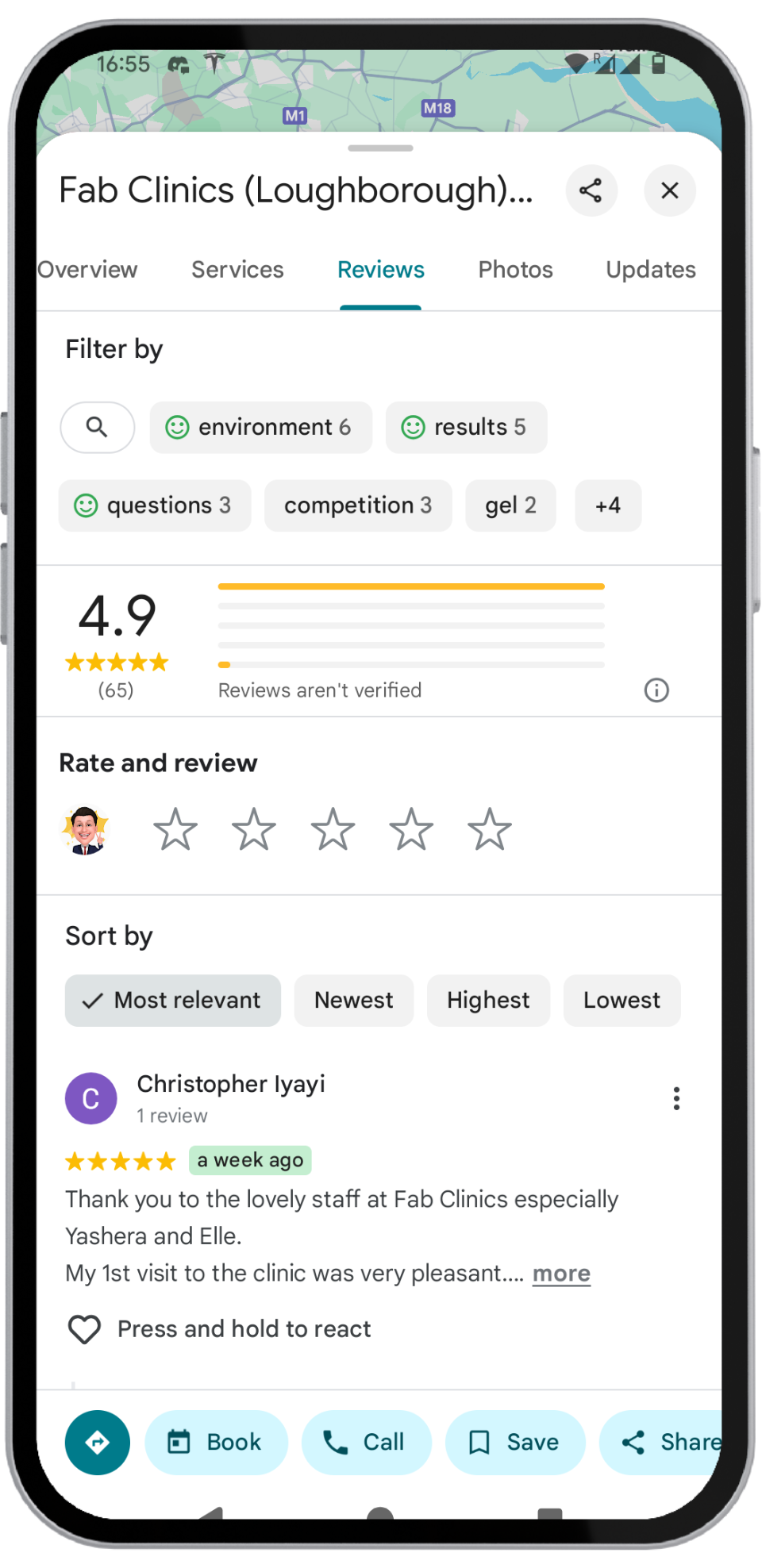This screenshot has width=762, height=1568.
Task: Switch to the Overview tab
Action: pos(88,270)
